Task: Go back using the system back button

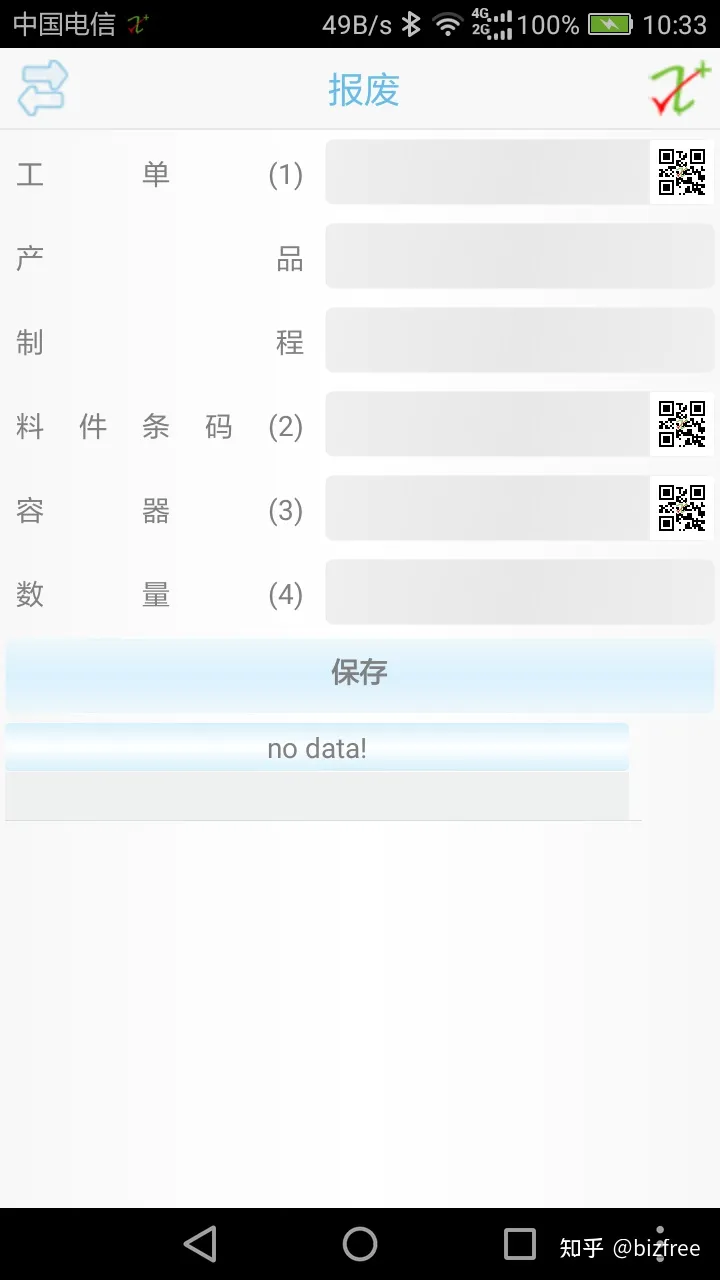Action: click(200, 1244)
